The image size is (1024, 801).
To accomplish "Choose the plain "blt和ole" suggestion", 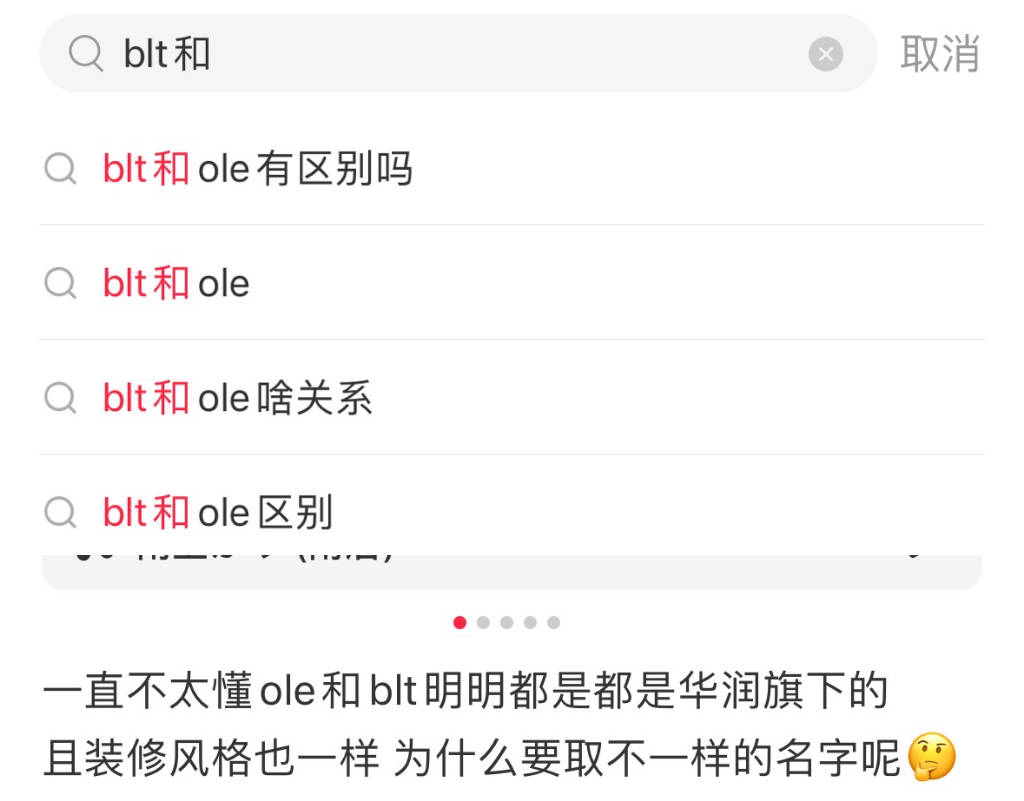I will coord(176,284).
